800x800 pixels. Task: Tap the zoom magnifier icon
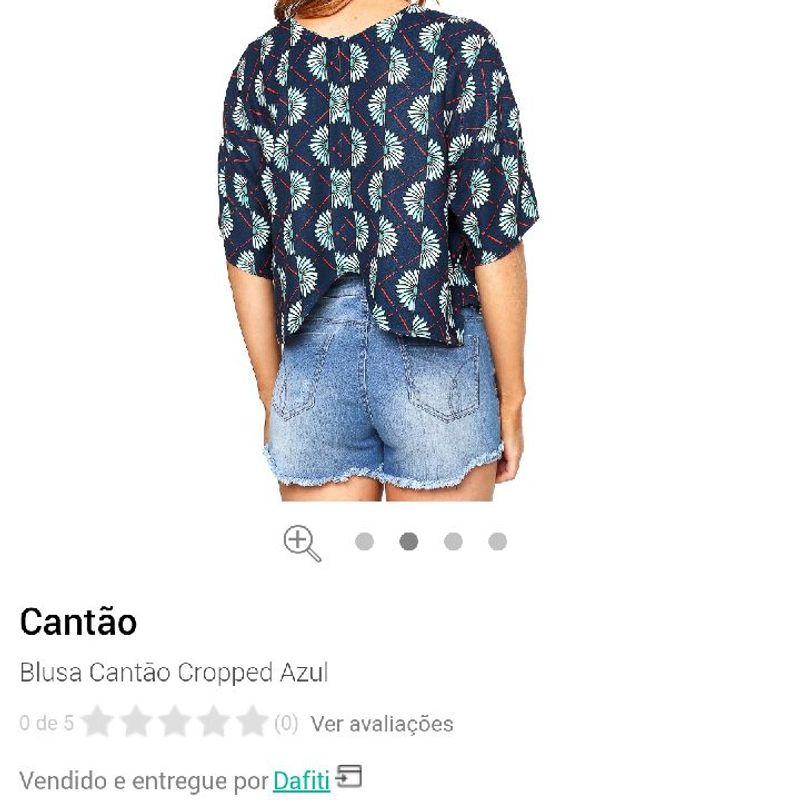(x=301, y=543)
